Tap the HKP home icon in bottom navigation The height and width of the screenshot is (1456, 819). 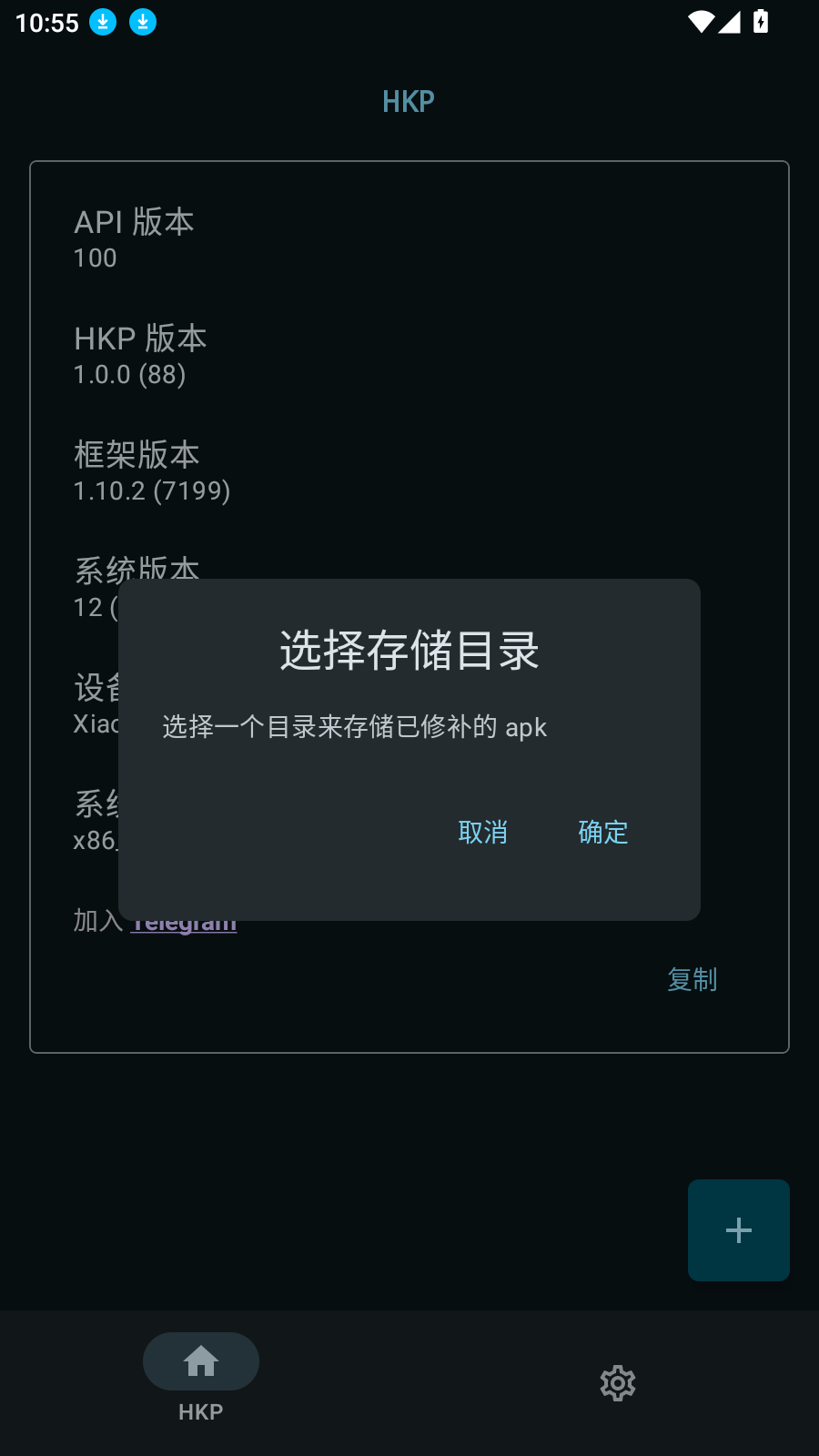pos(200,1360)
